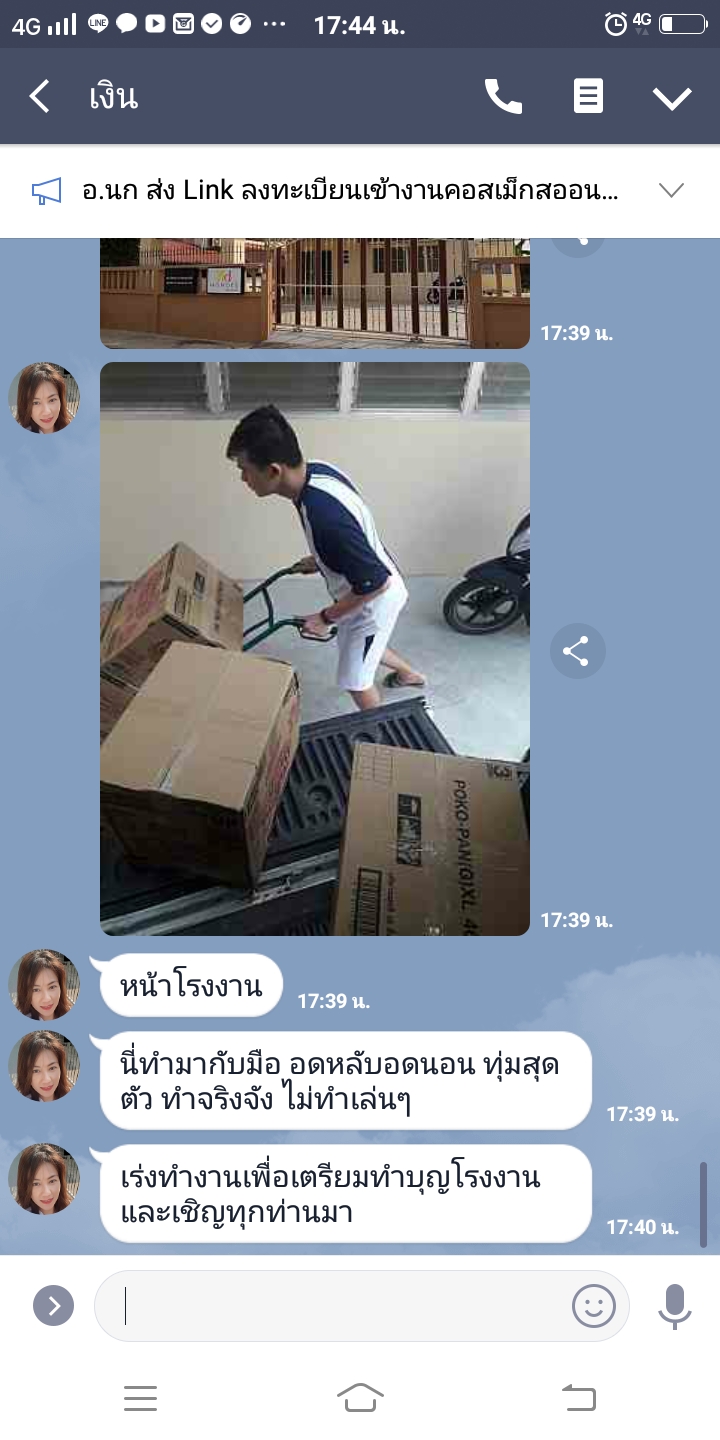Record a voice message with the microphone
The image size is (720, 1440).
[675, 1305]
